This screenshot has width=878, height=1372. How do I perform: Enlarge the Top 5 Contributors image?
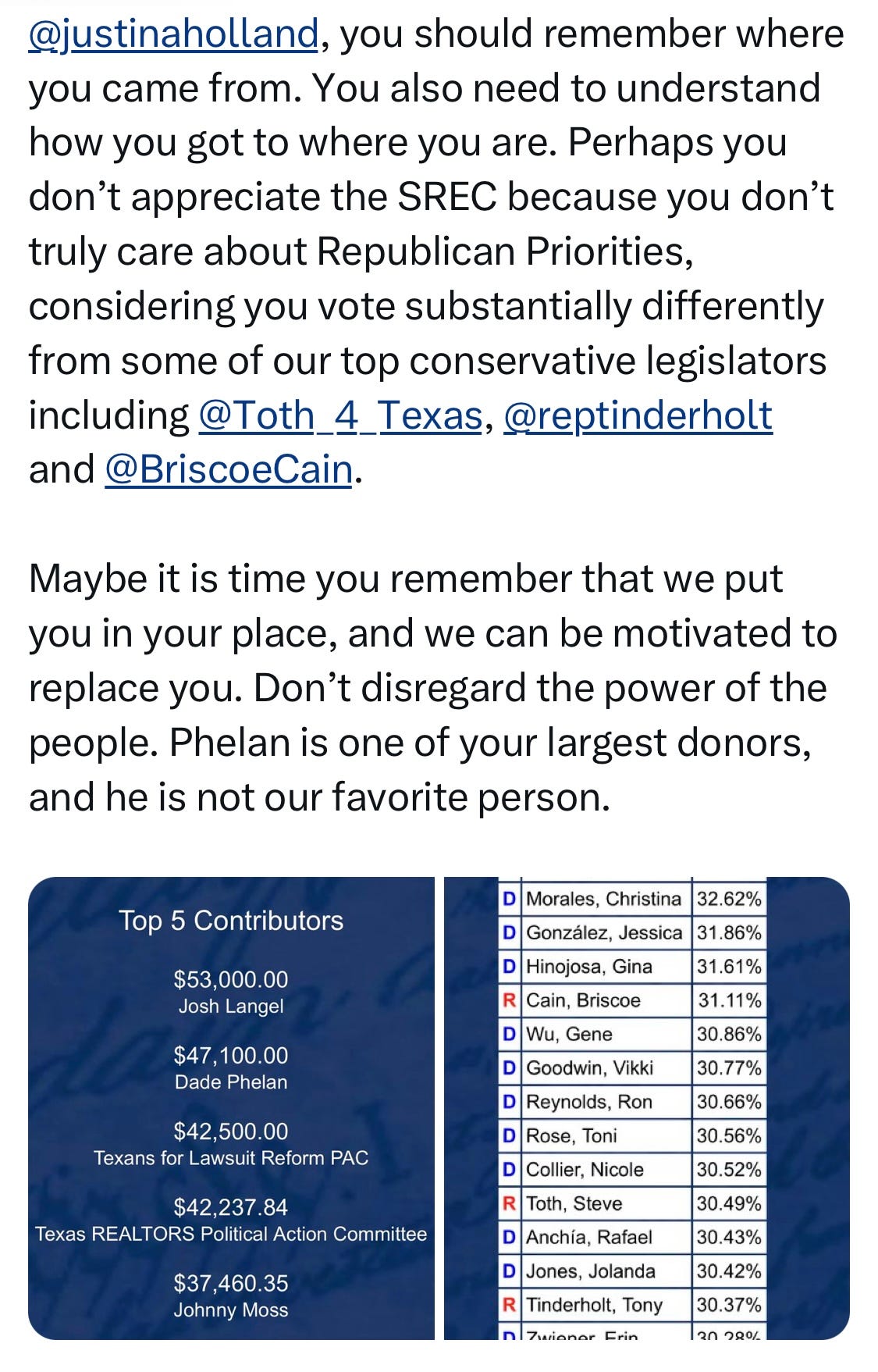tap(231, 1107)
